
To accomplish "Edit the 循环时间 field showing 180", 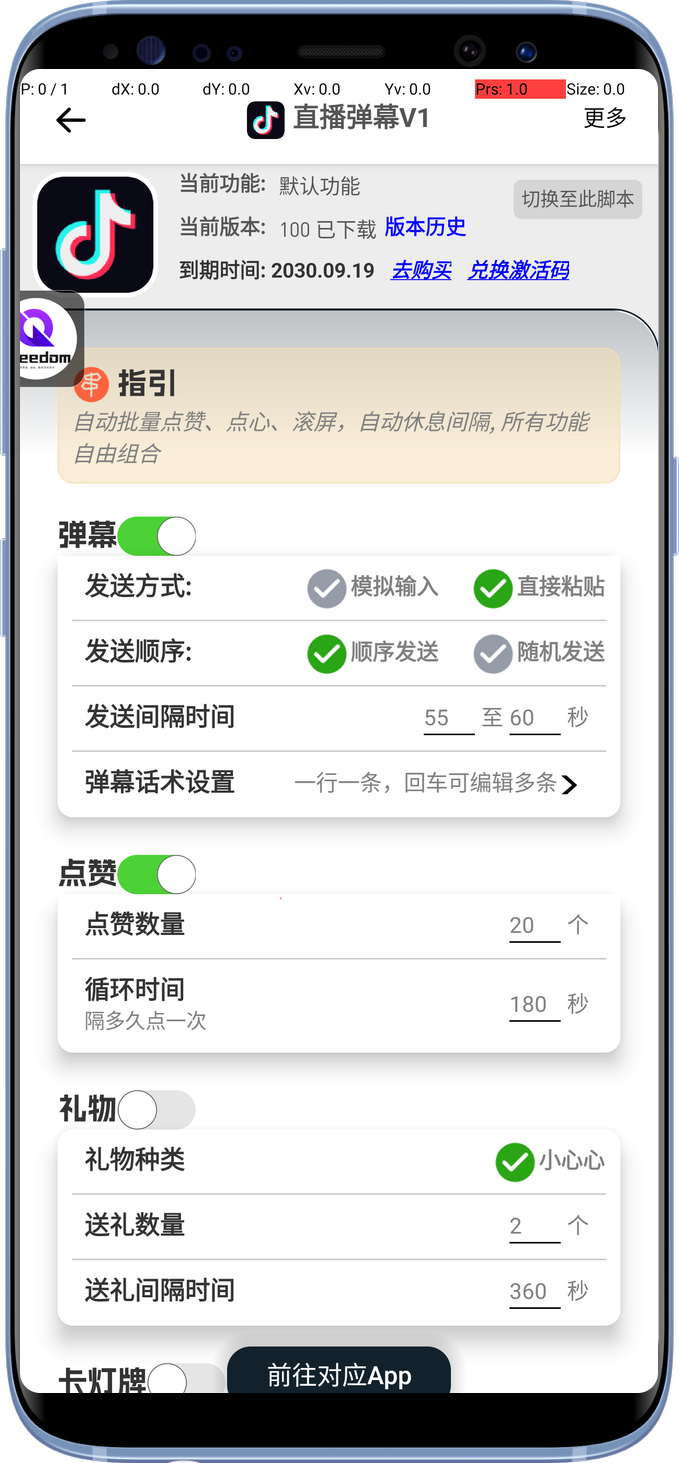I will (x=534, y=1005).
